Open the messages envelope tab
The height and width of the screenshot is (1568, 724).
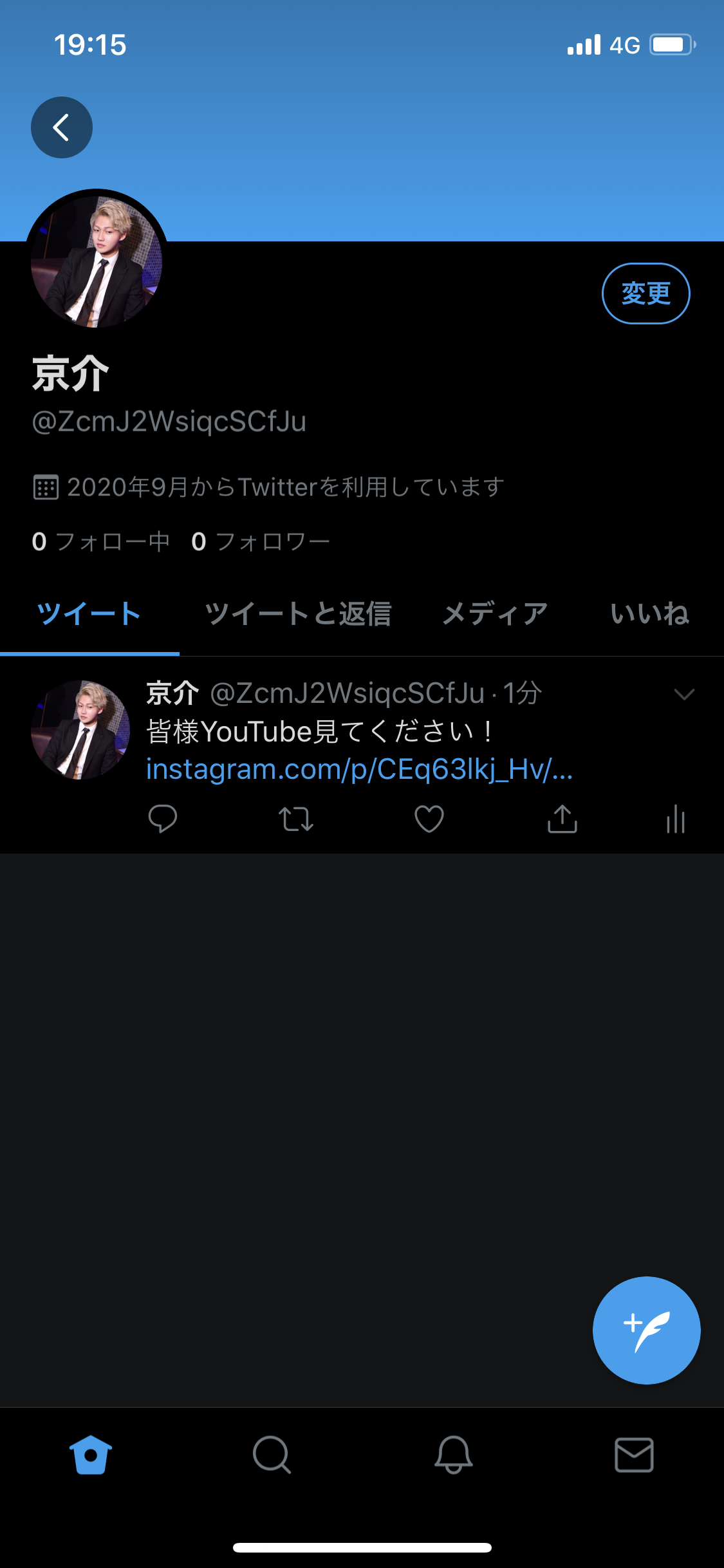tap(635, 1455)
